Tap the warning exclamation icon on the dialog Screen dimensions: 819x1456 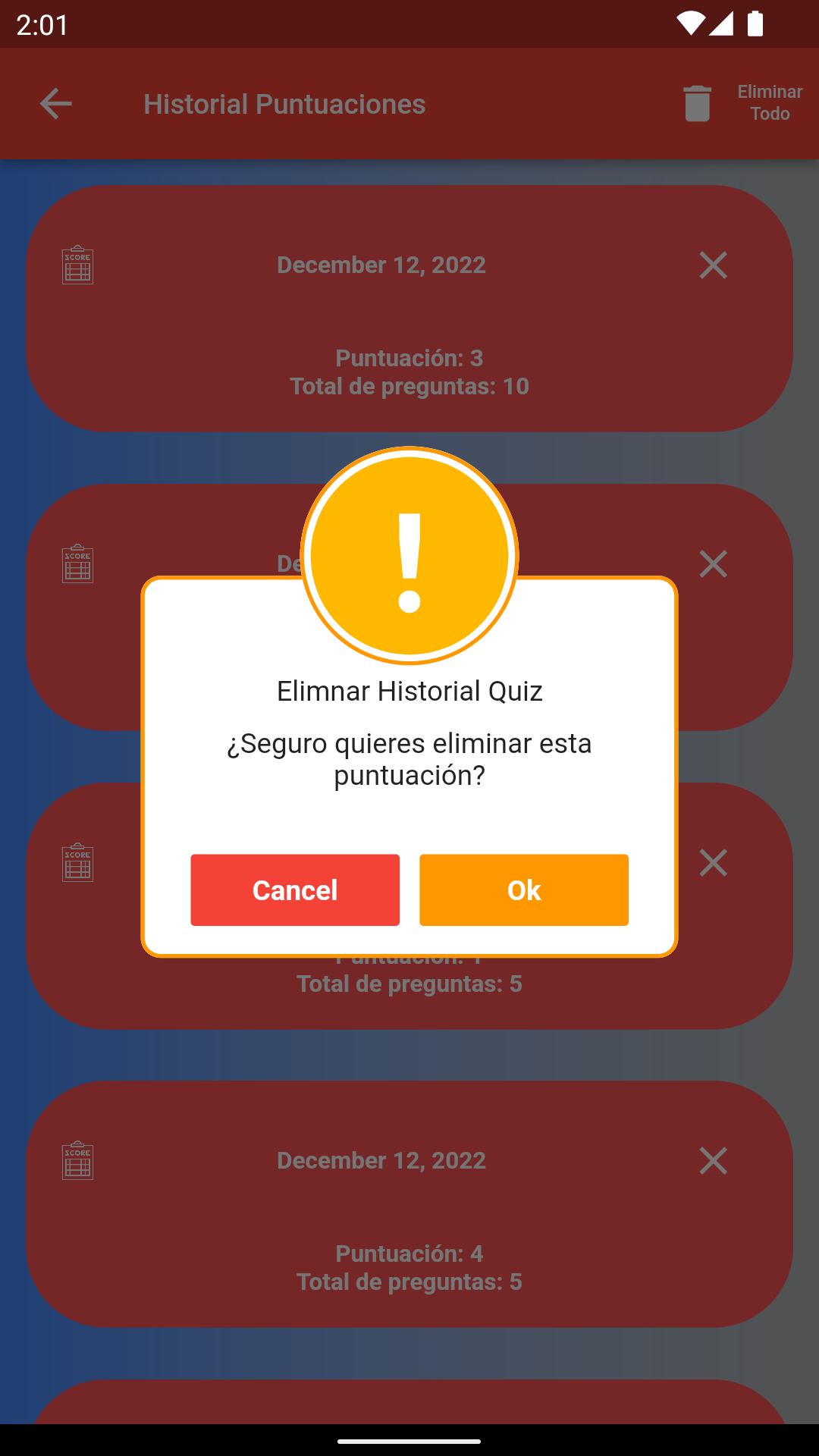[409, 556]
